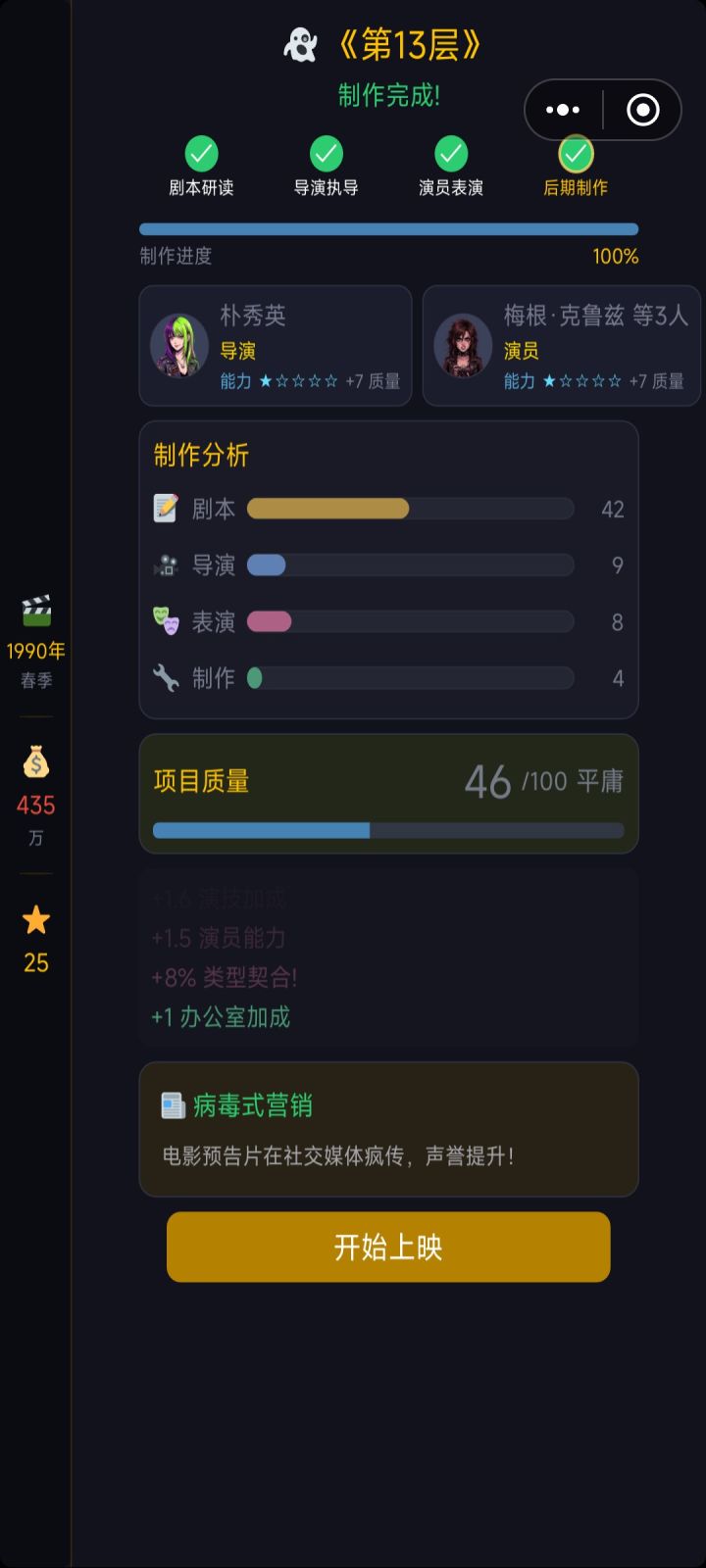Click the highlighted checkmark above 后期制作
This screenshot has height=1568, width=706.
tap(574, 155)
